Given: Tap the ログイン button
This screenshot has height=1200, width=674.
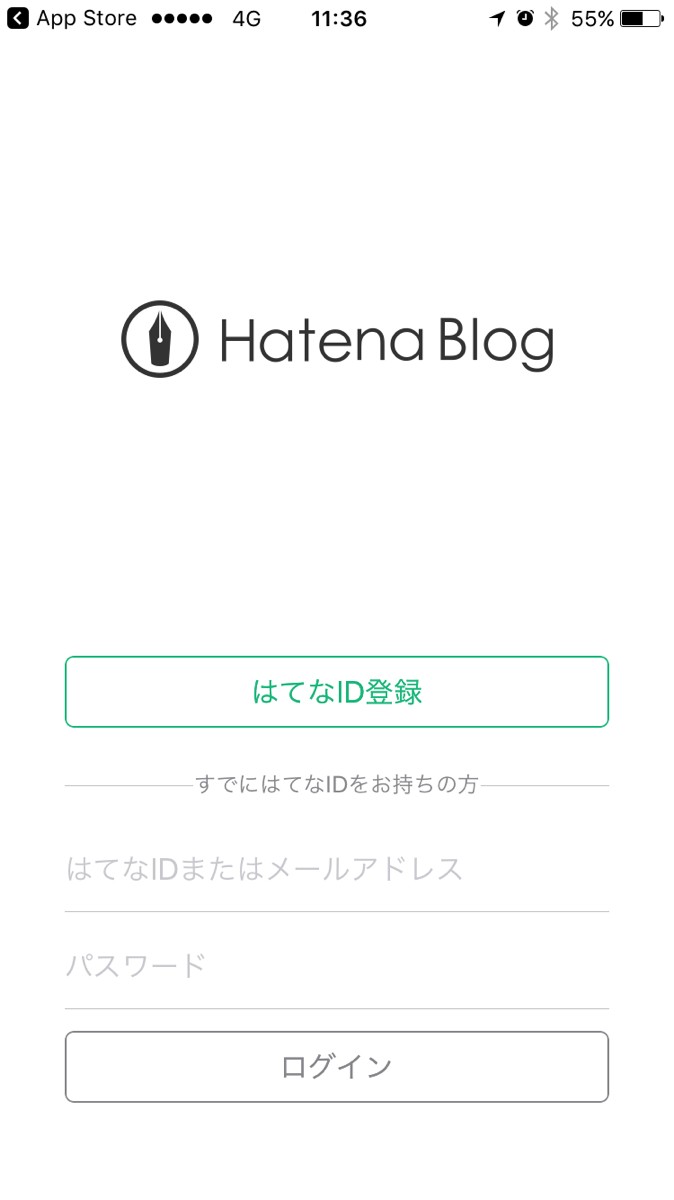Looking at the screenshot, I should (x=337, y=1067).
